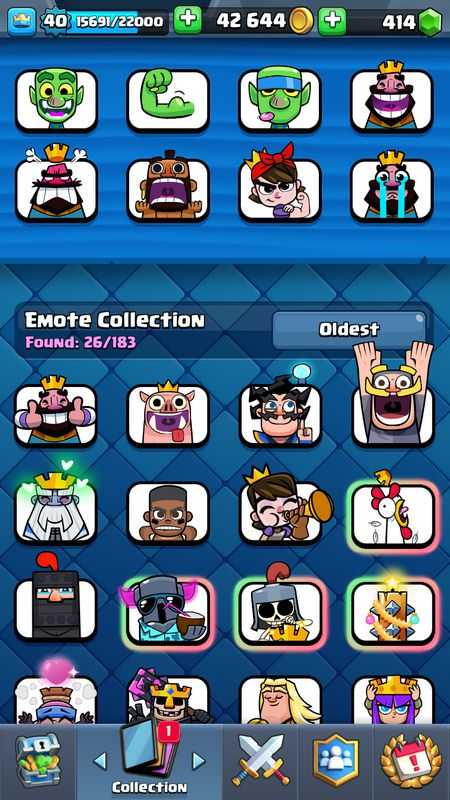Open the player profile icon at top
This screenshot has height=800, width=450.
22,21
